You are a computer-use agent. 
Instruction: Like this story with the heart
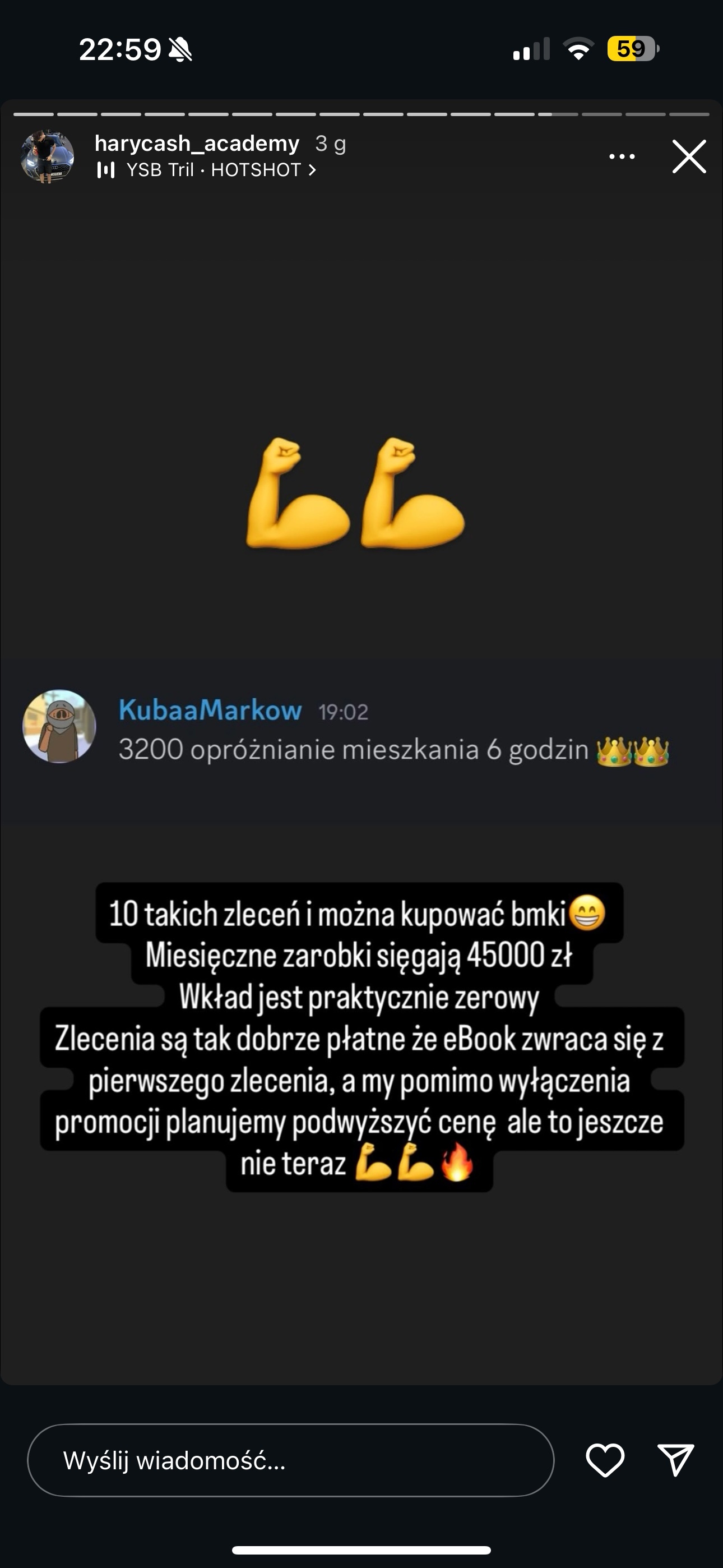coord(605,1460)
